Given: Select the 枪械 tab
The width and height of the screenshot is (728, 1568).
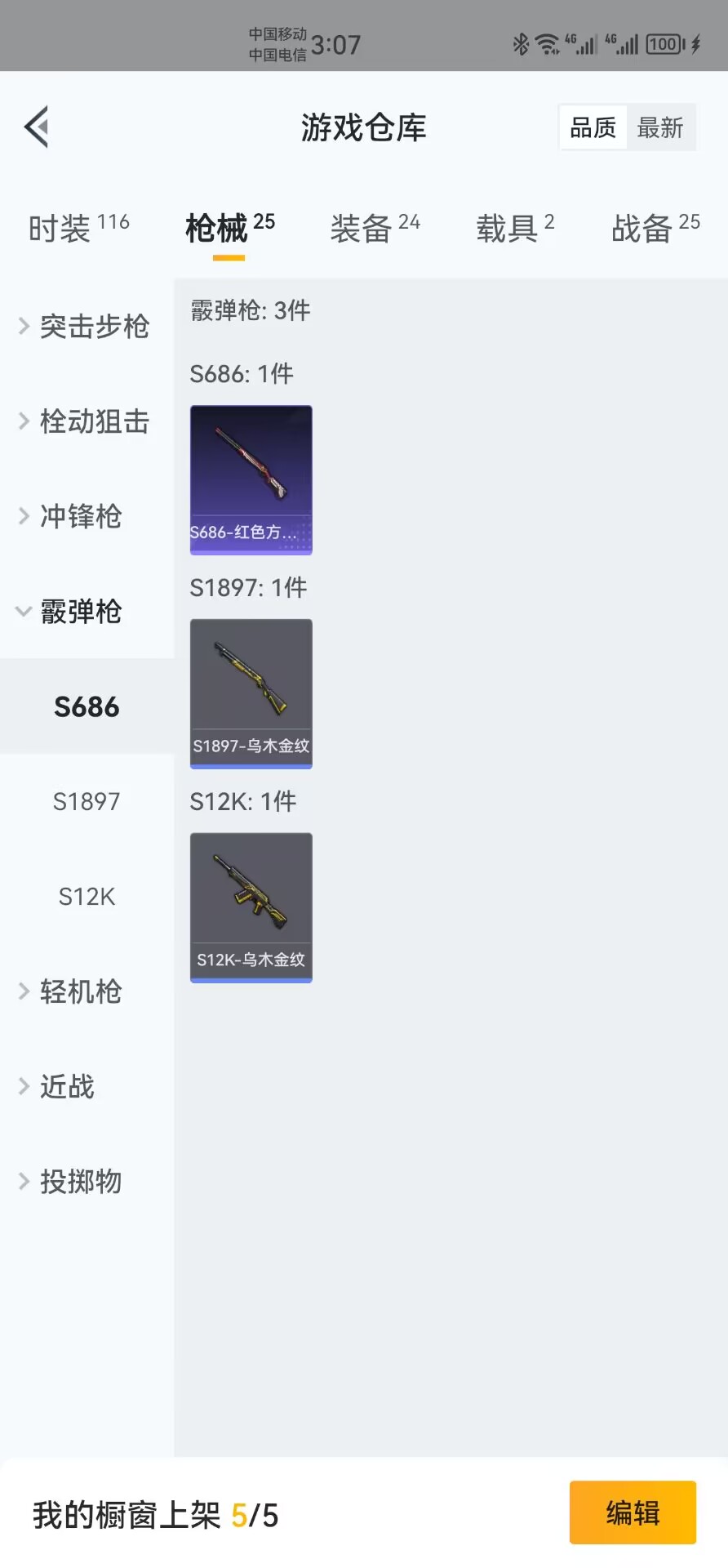Looking at the screenshot, I should (229, 228).
